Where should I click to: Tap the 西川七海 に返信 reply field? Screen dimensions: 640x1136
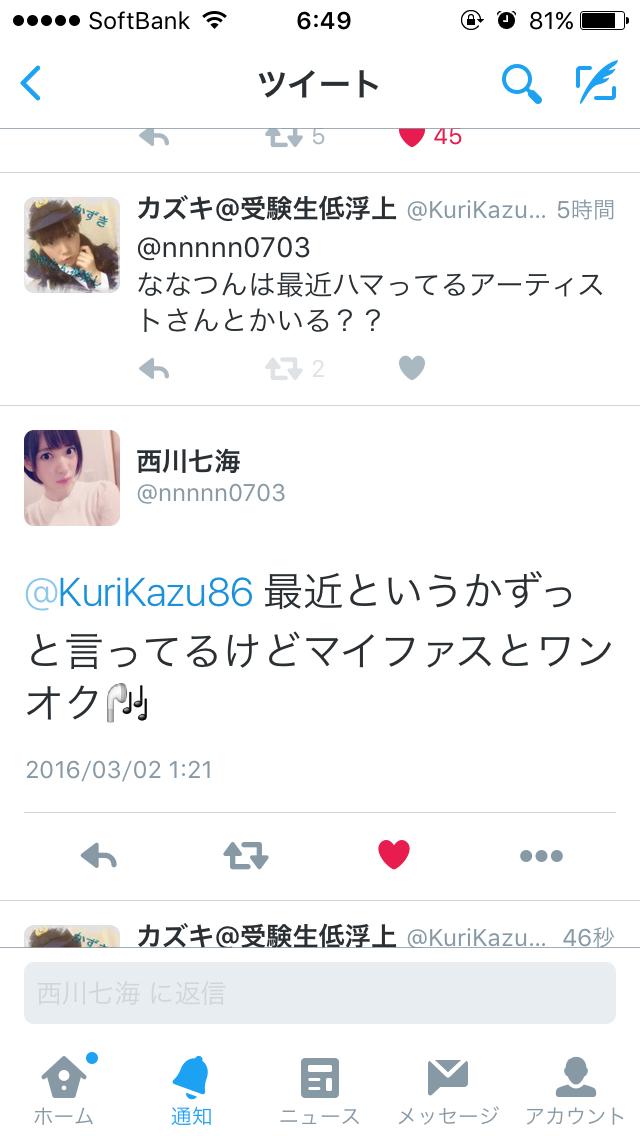(320, 993)
